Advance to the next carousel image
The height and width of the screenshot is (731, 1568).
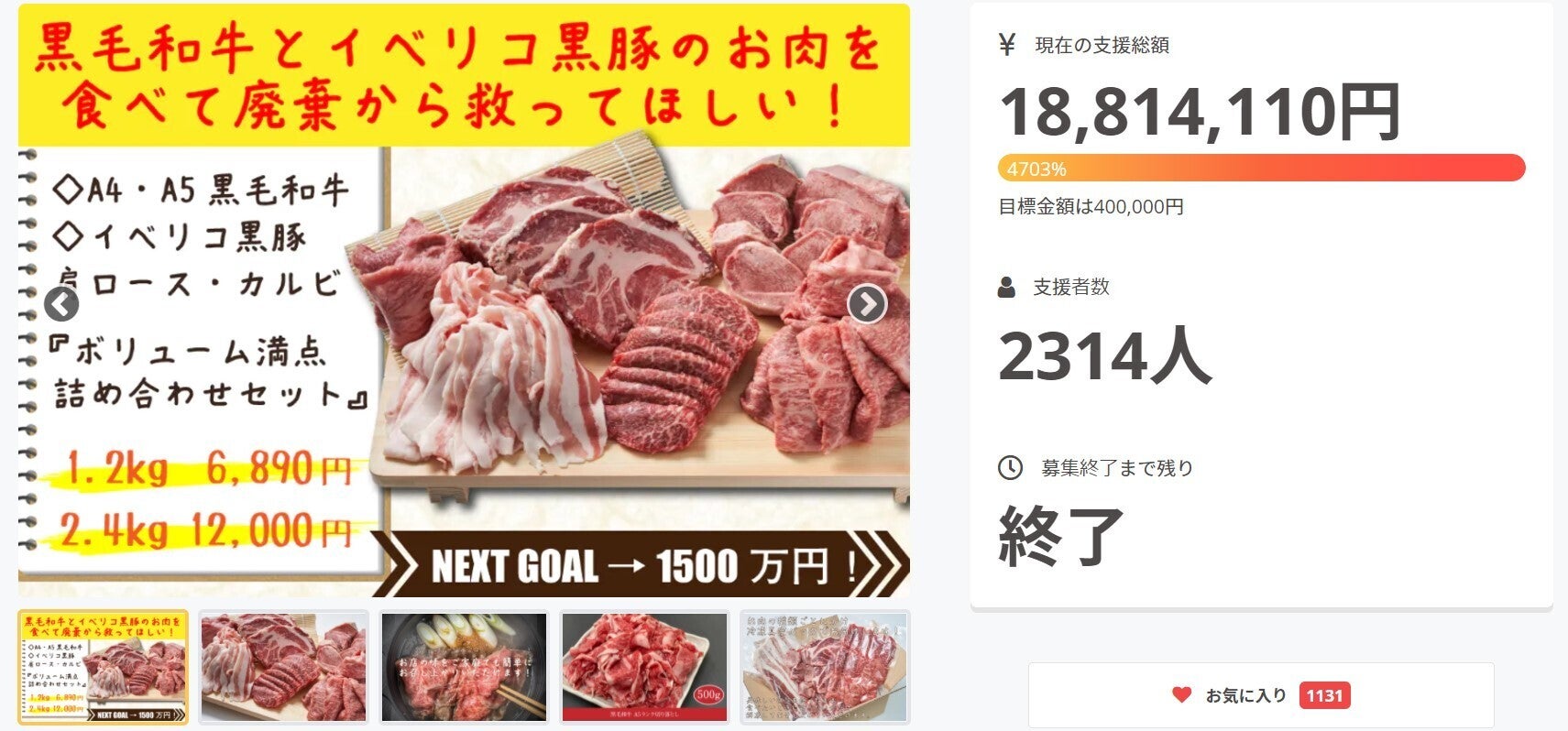point(867,305)
